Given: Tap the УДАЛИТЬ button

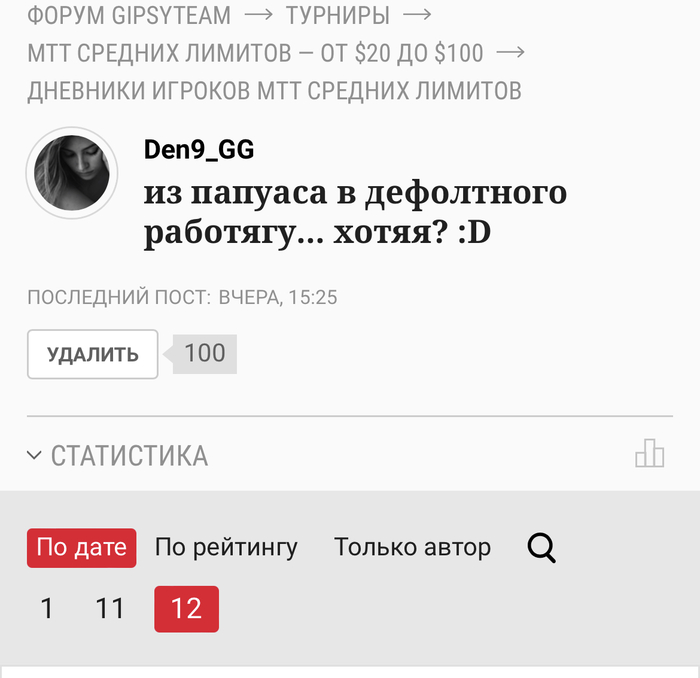Looking at the screenshot, I should 93,354.
